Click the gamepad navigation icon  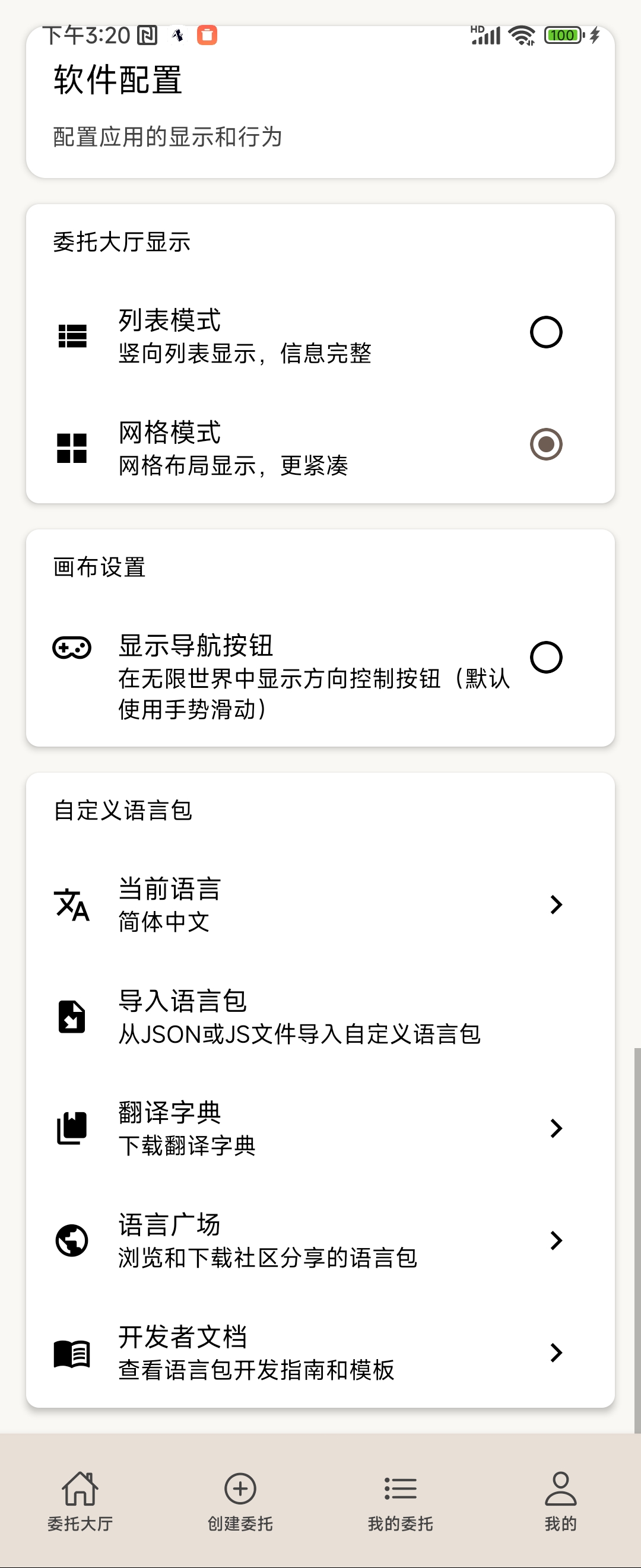click(x=72, y=648)
